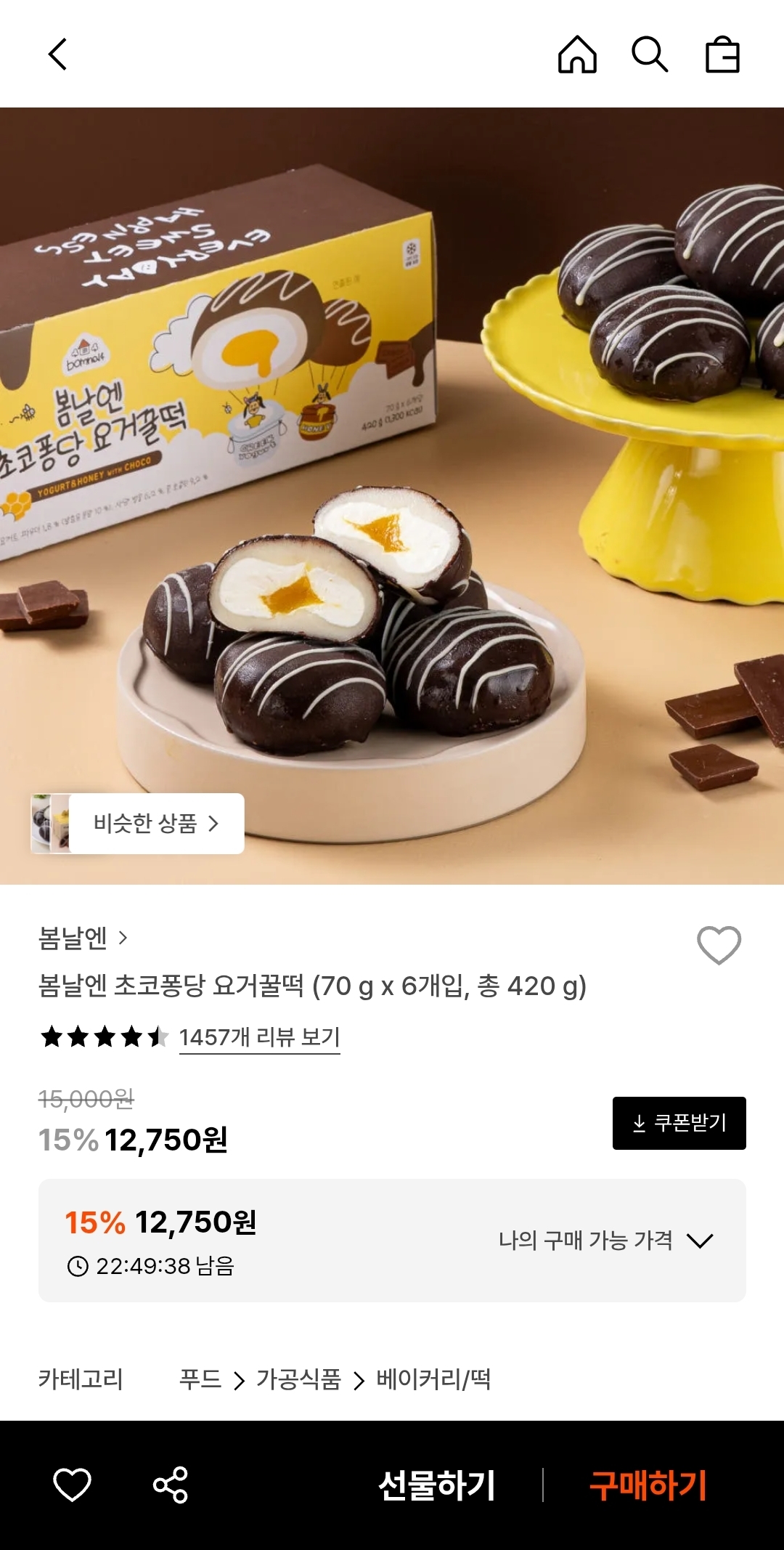Screen dimensions: 784x1550
Task: Open the 봄날엔 brand page
Action: [82, 938]
